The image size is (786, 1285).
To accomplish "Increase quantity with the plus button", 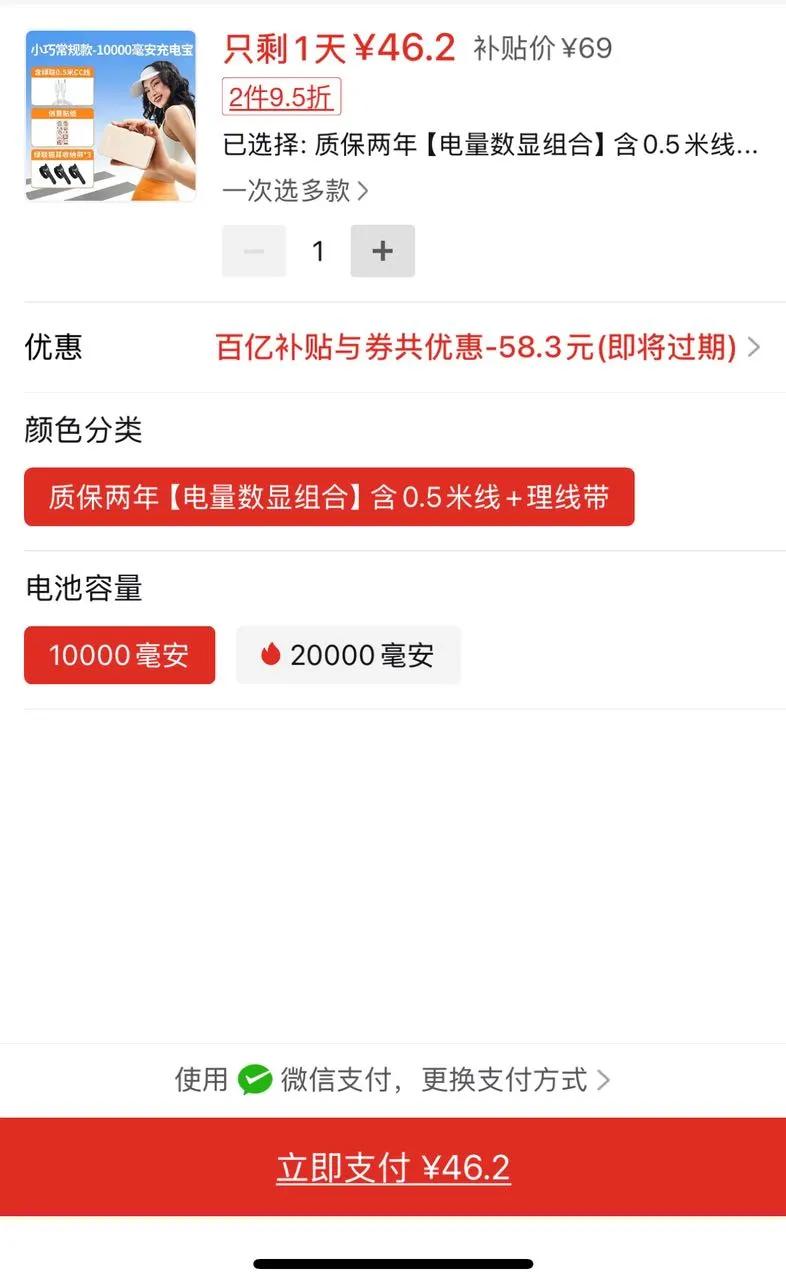I will point(382,251).
